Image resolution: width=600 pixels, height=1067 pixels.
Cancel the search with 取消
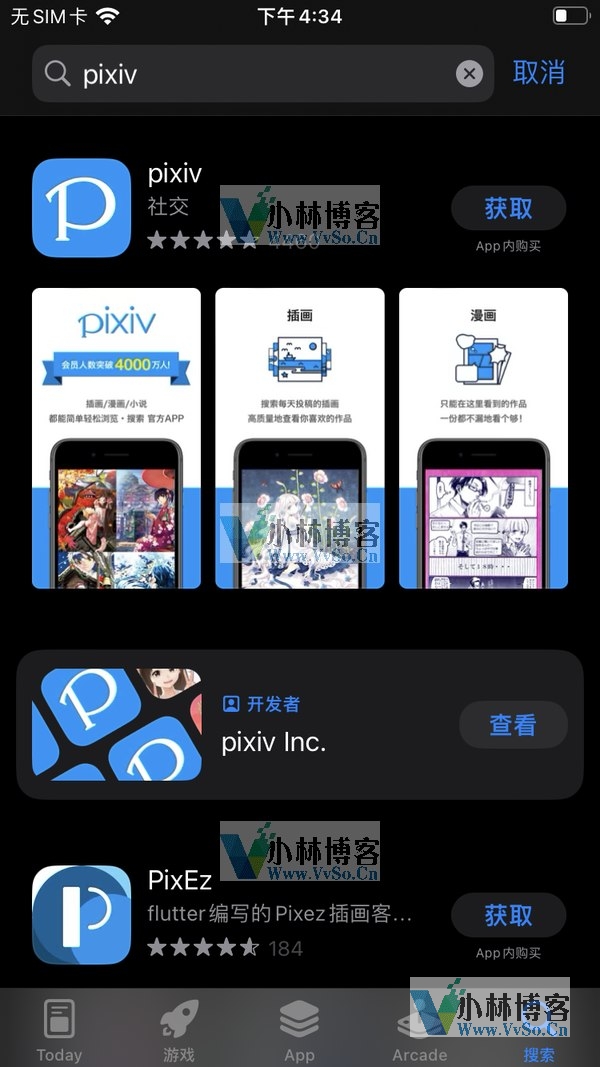pyautogui.click(x=539, y=72)
